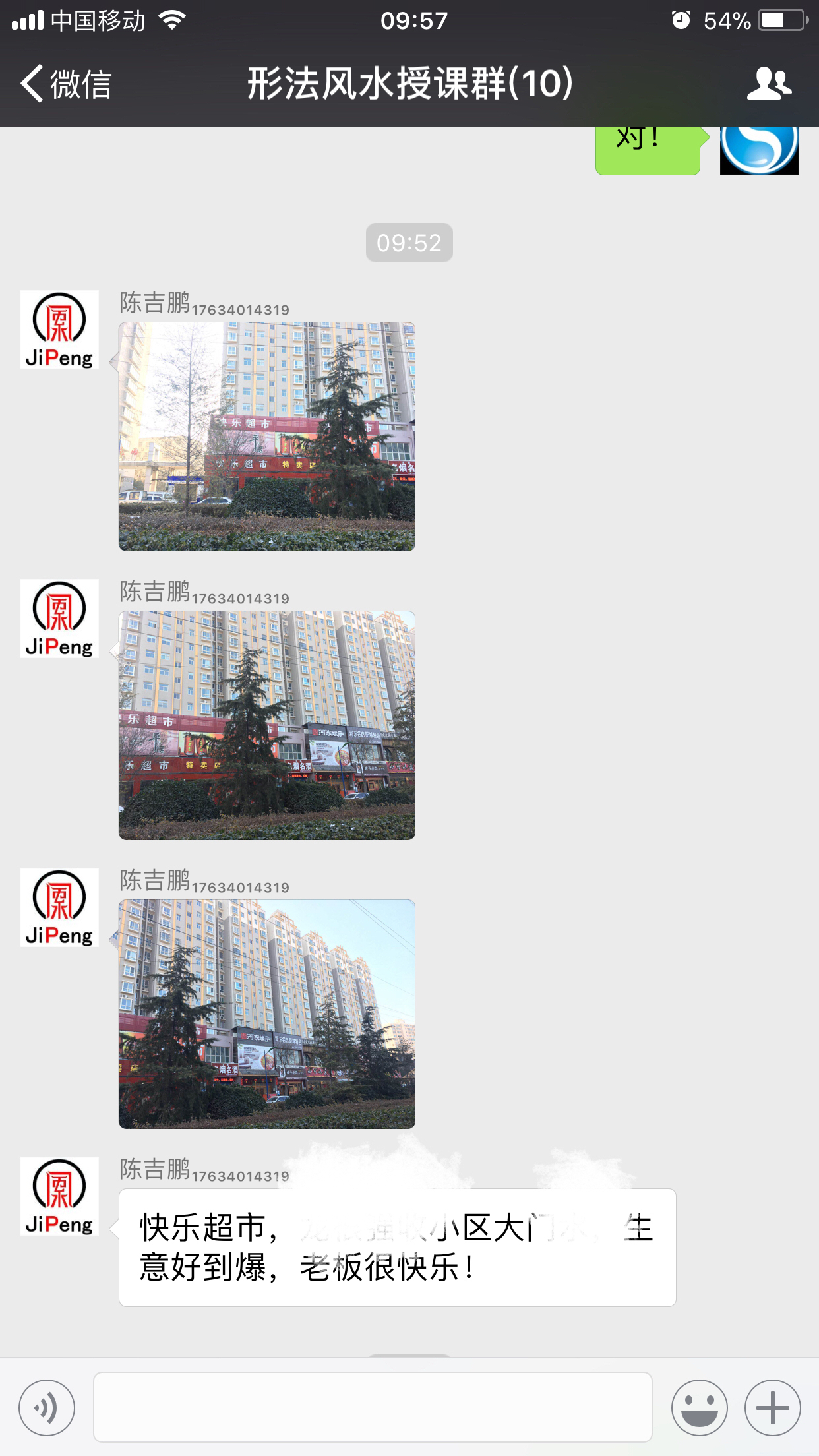Open first photo with bare tree
This screenshot has width=819, height=1456.
coord(267,437)
